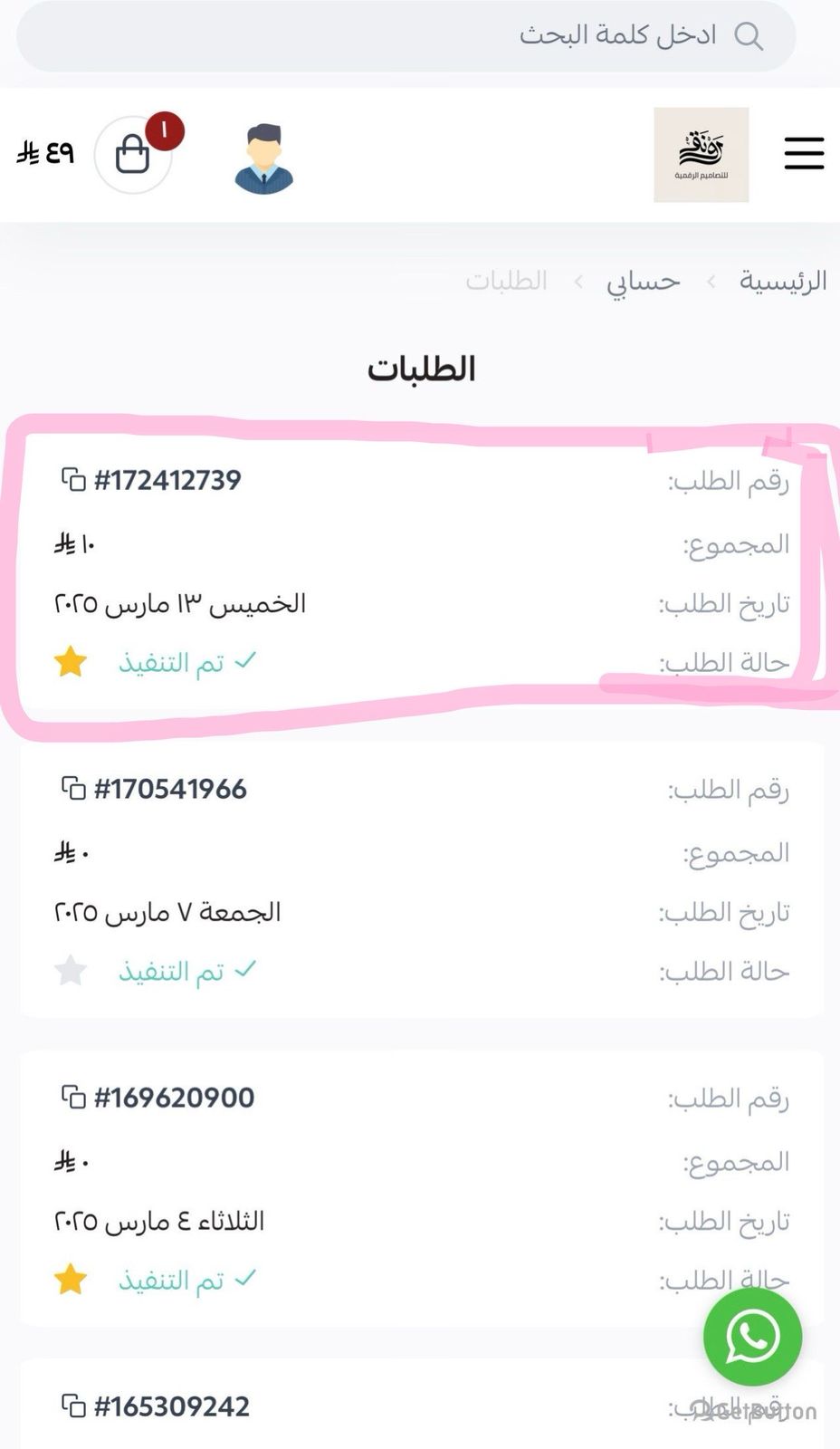Copy order number #169620900
The image size is (840, 1449).
click(73, 1097)
